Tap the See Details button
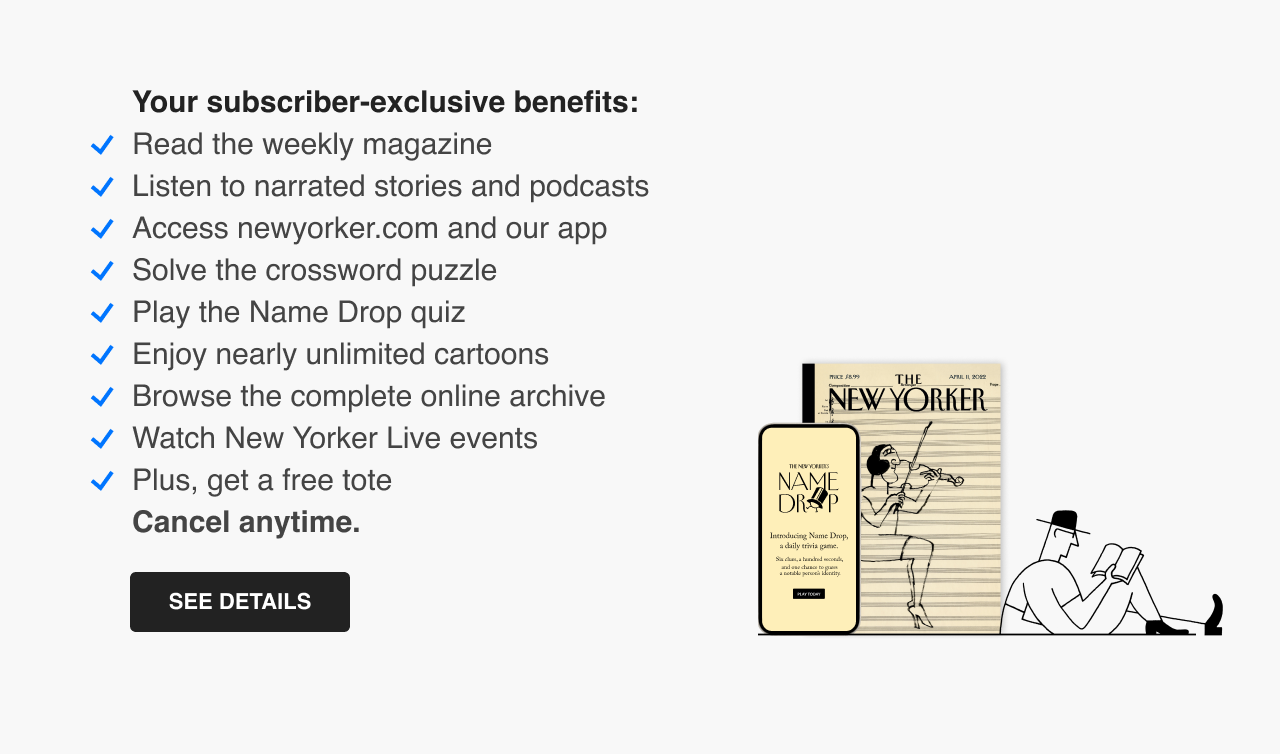This screenshot has width=1280, height=754. tap(240, 602)
